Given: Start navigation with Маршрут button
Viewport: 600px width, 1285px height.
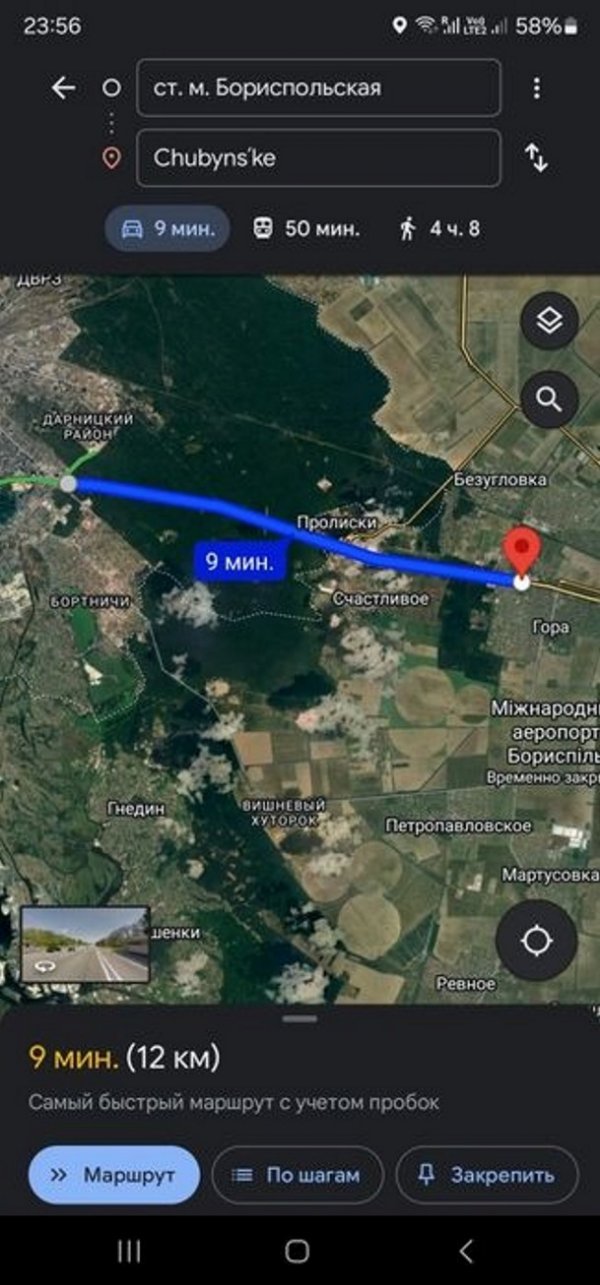Looking at the screenshot, I should pos(114,1175).
